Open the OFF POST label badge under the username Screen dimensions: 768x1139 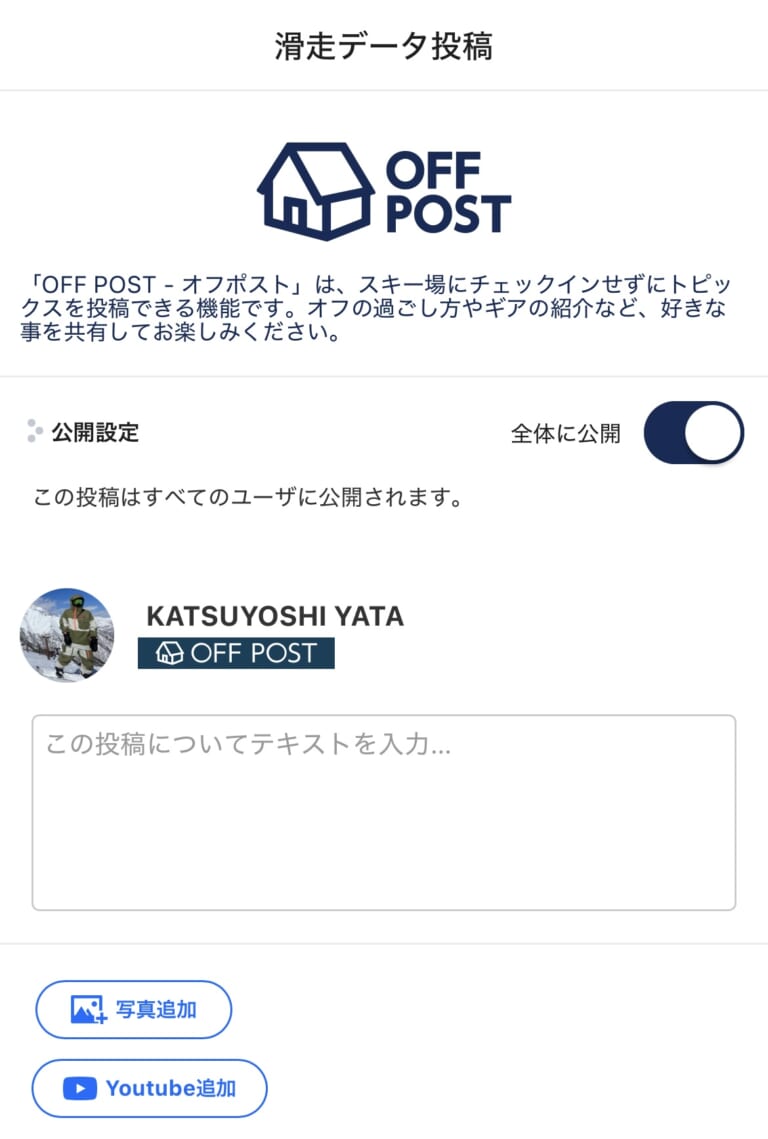(235, 653)
